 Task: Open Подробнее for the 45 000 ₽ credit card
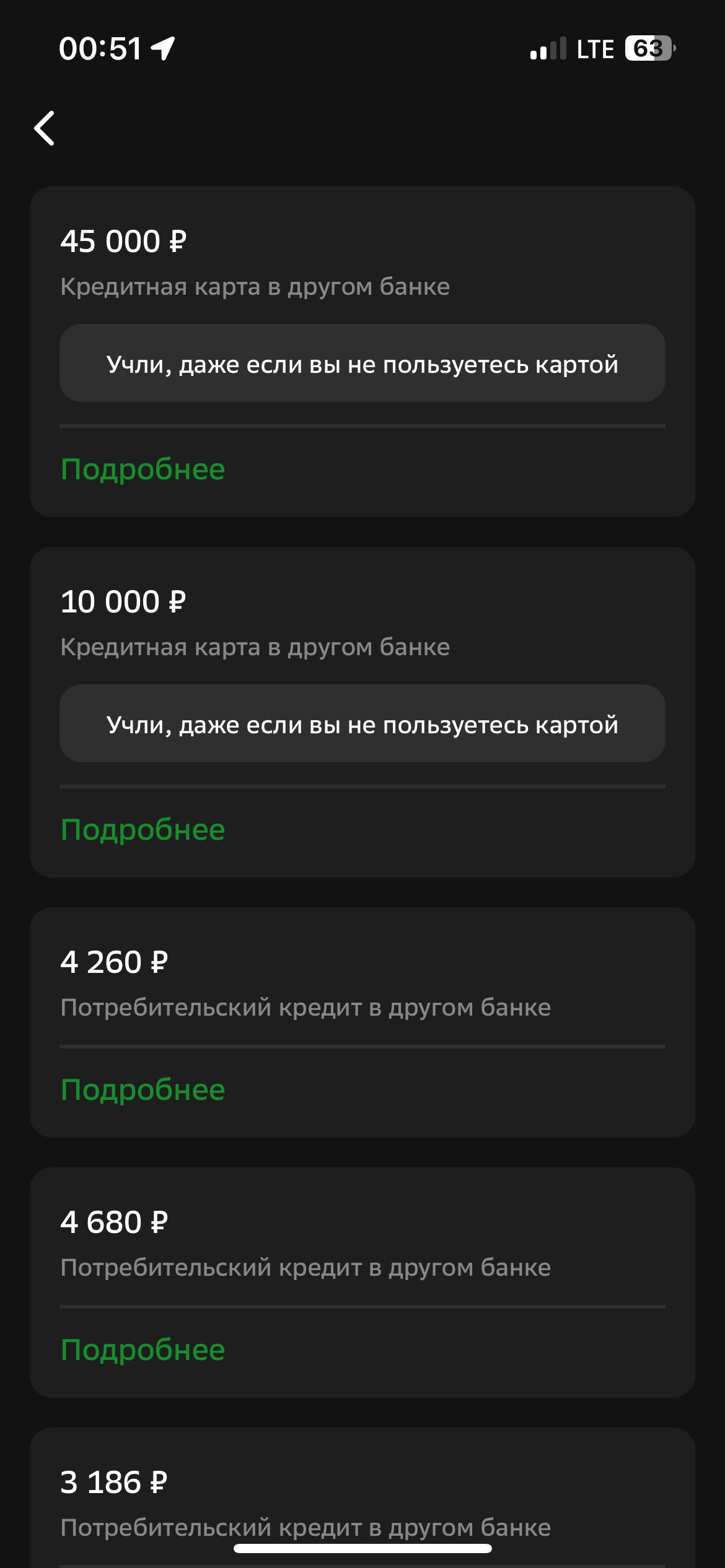click(x=143, y=469)
